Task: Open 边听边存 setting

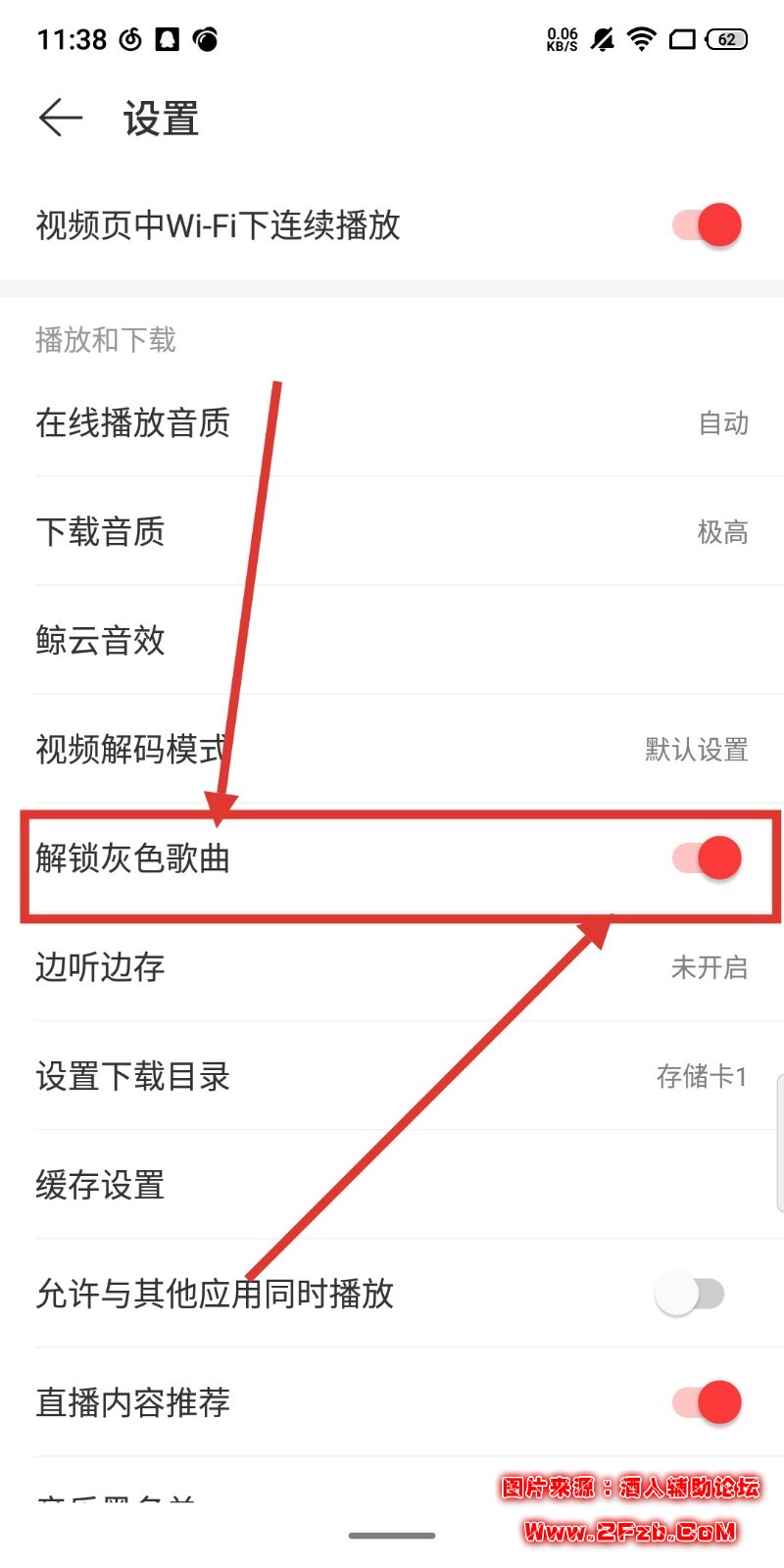Action: (392, 967)
